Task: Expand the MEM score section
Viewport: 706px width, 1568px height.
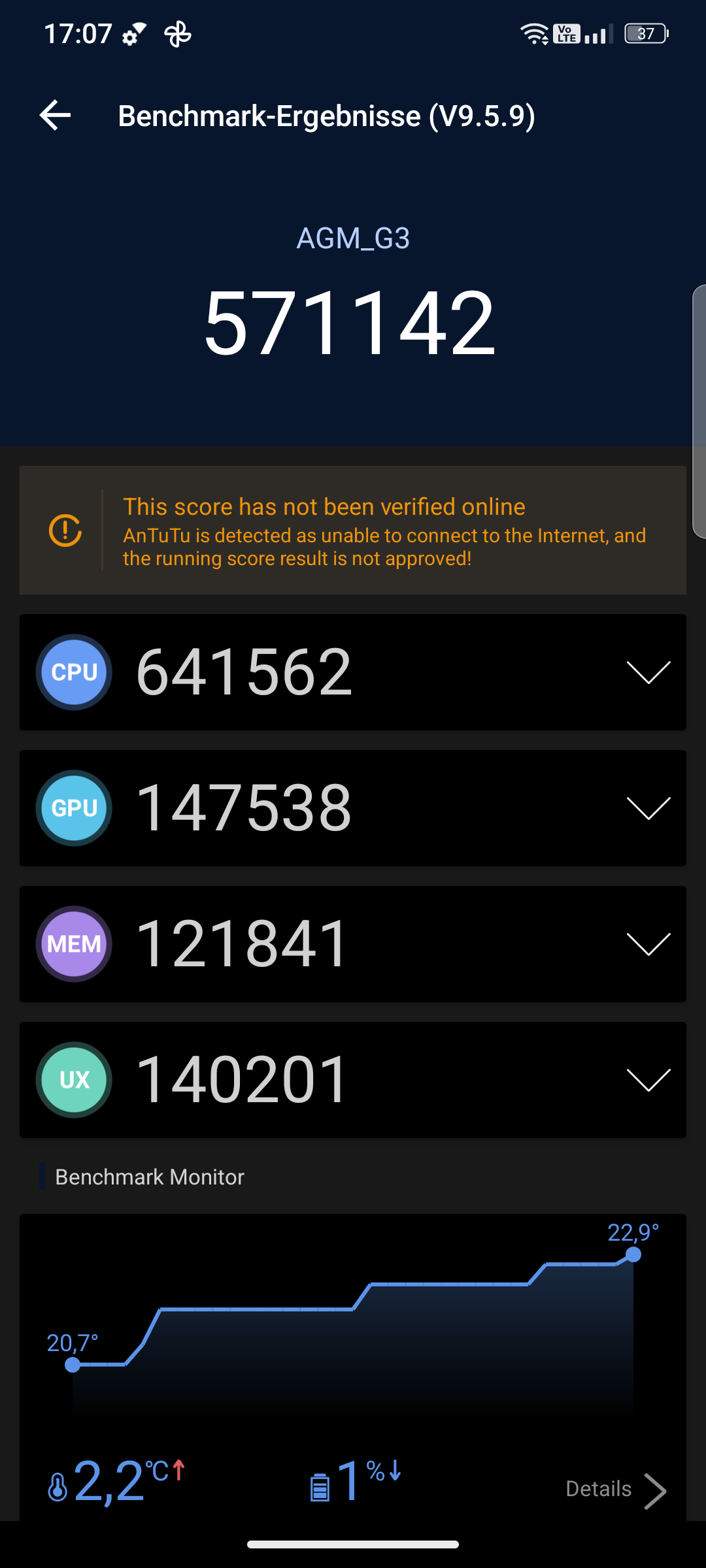Action: 648,944
